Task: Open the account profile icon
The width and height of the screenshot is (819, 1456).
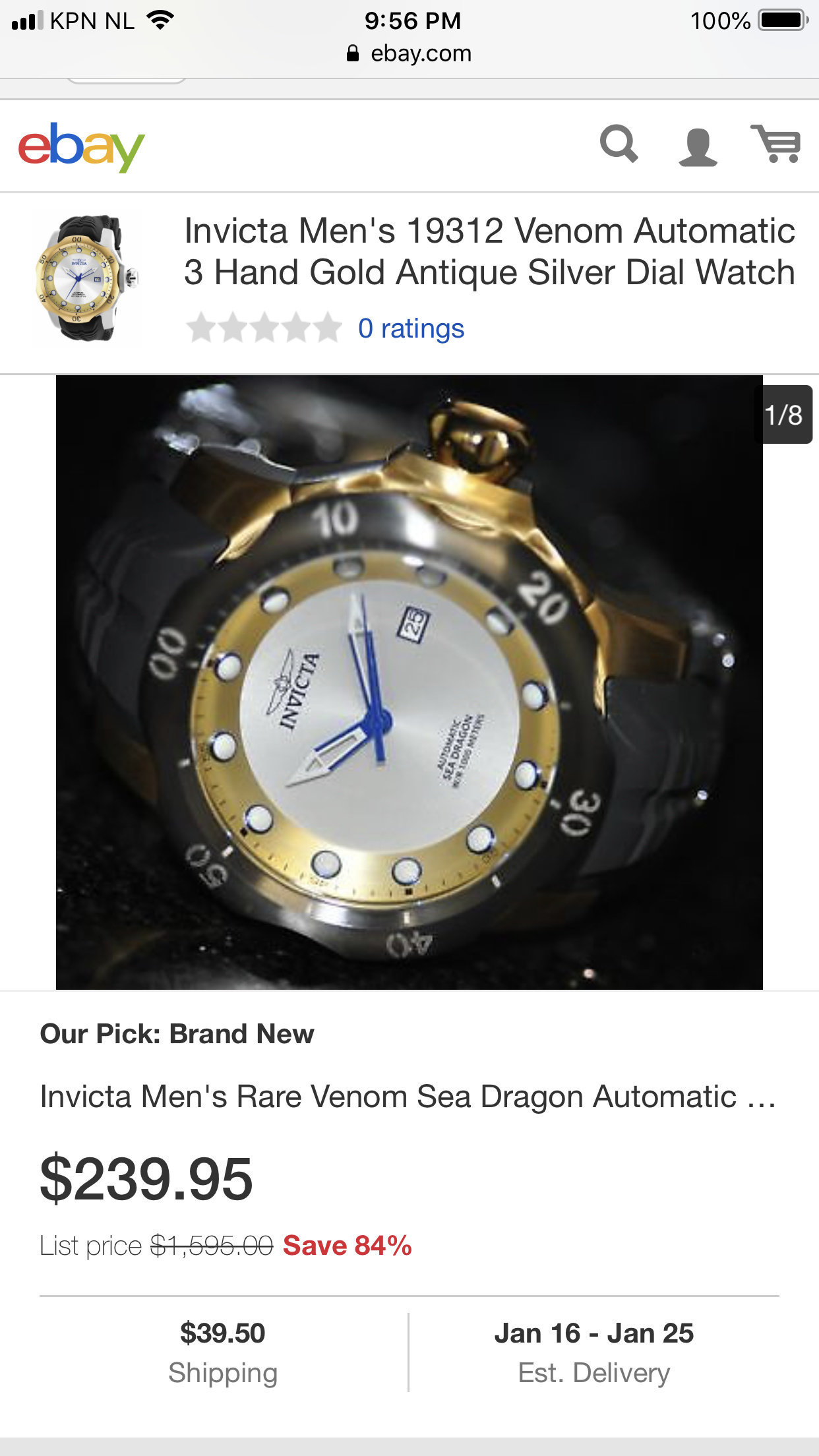Action: [x=698, y=146]
